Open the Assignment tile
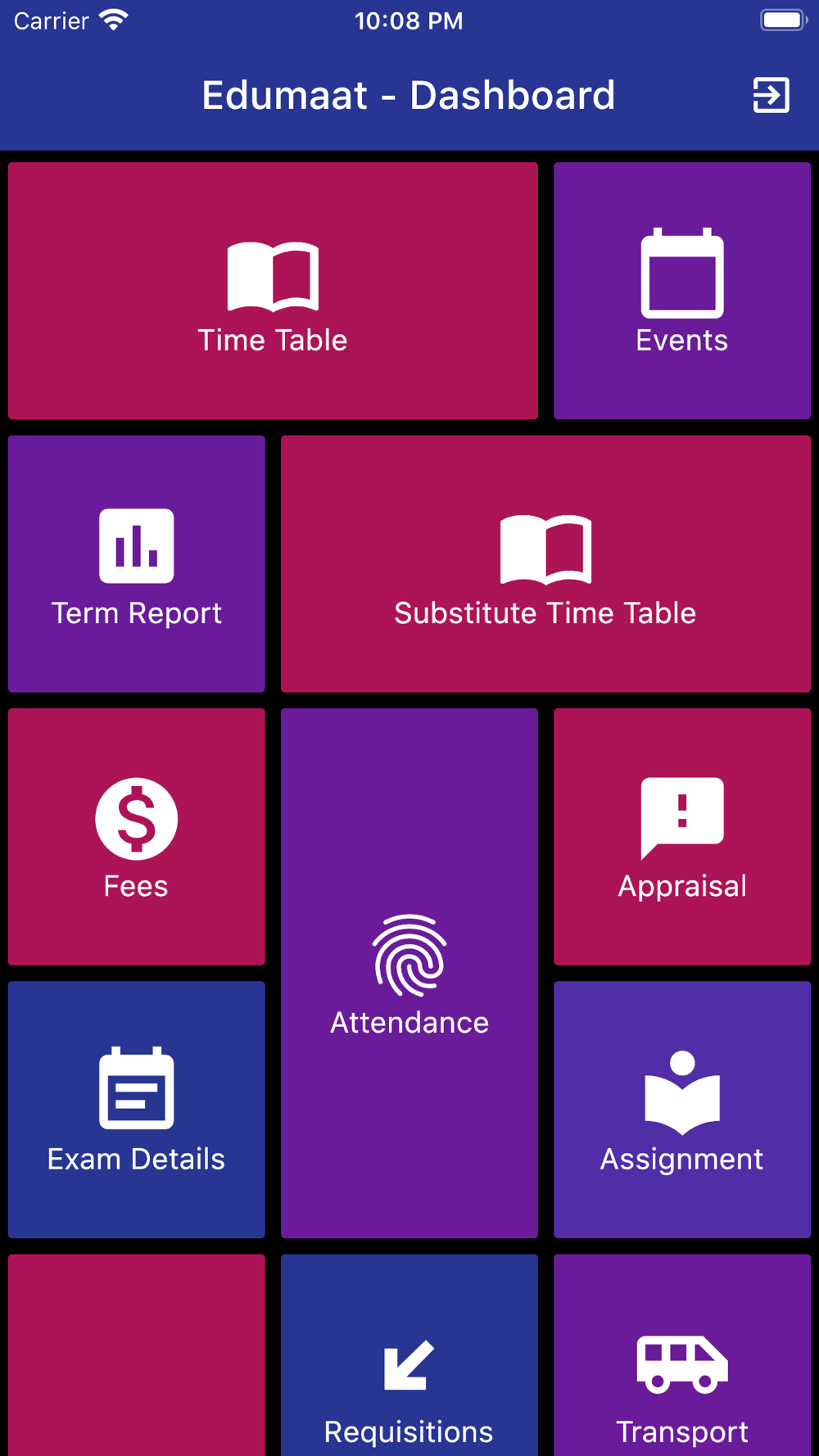The width and height of the screenshot is (819, 1456). [682, 1110]
